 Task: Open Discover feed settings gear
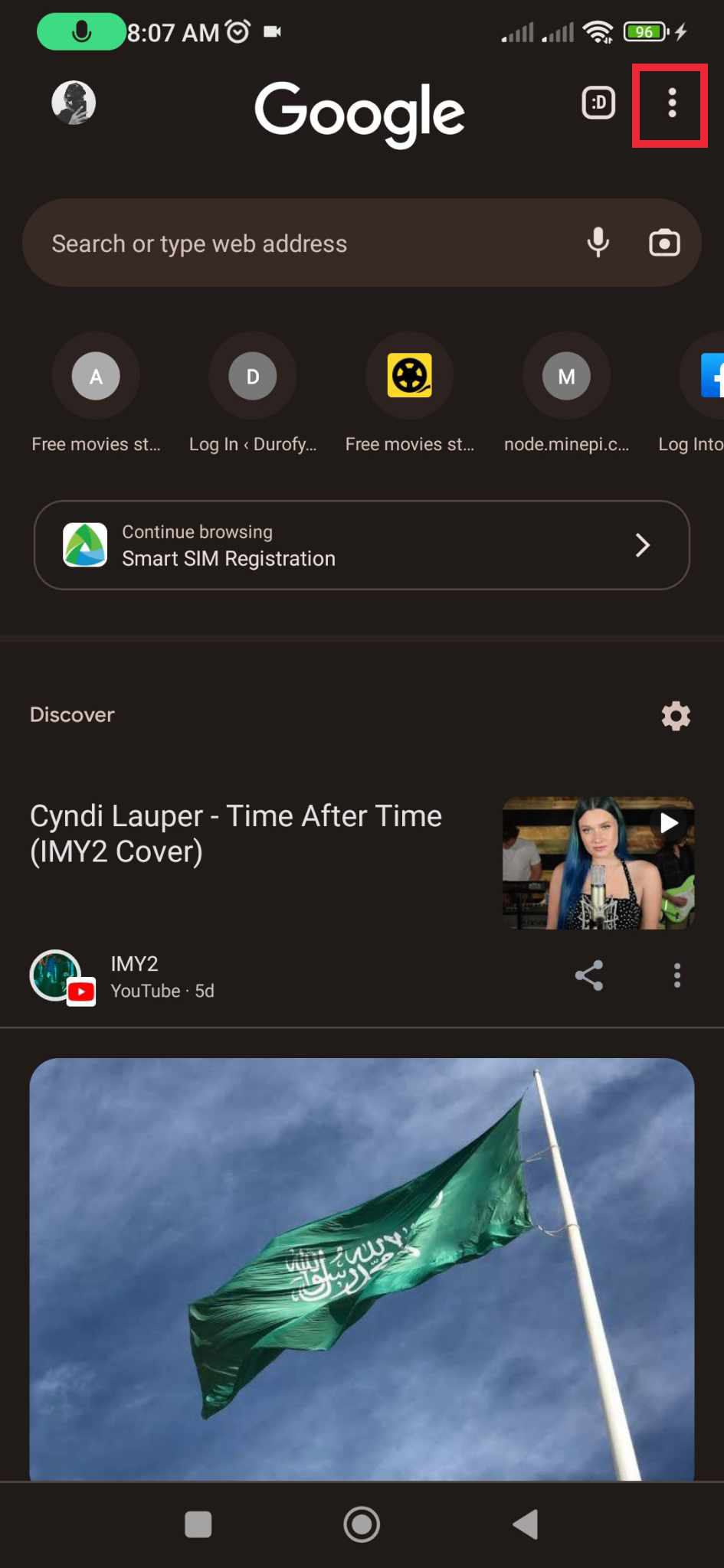[676, 716]
